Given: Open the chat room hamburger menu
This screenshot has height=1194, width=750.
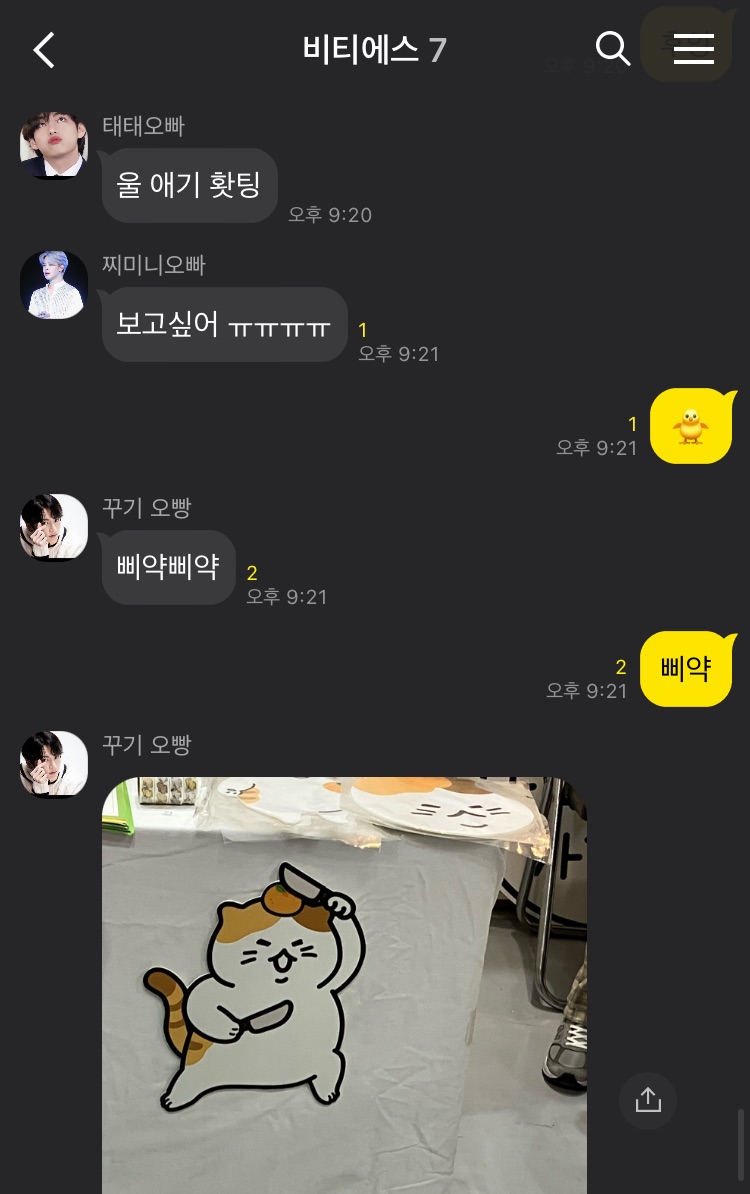Looking at the screenshot, I should 693,48.
